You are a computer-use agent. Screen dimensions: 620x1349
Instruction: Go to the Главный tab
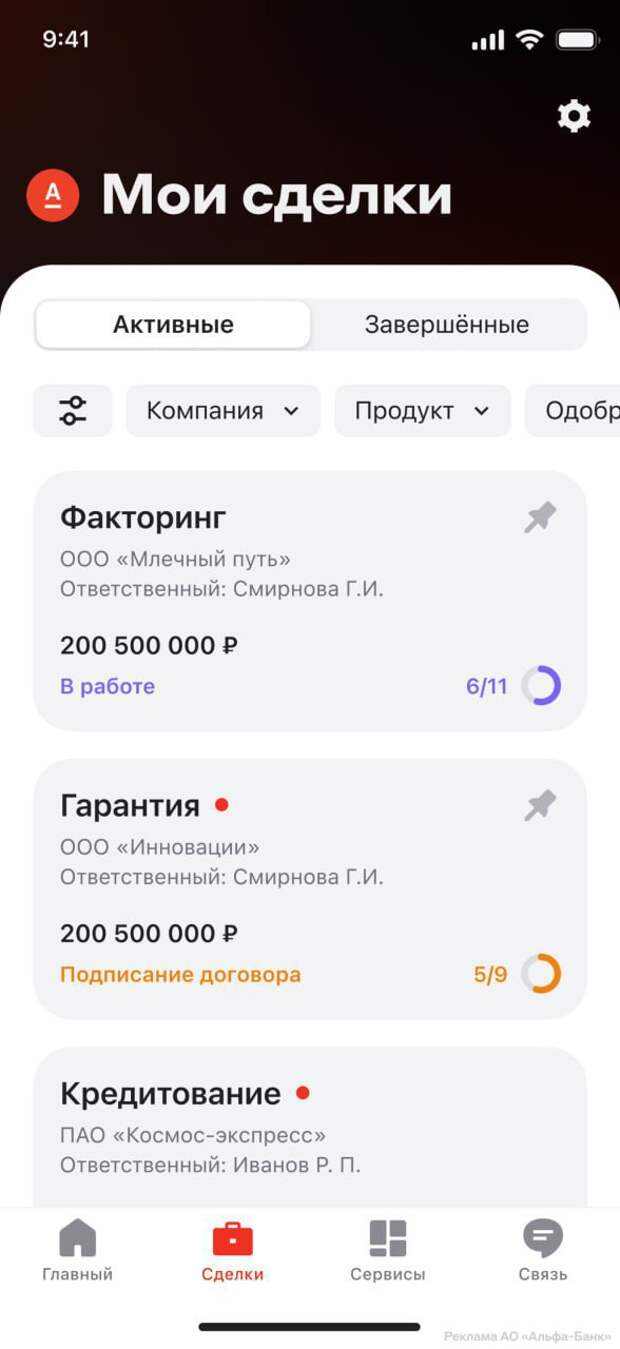point(77,1250)
